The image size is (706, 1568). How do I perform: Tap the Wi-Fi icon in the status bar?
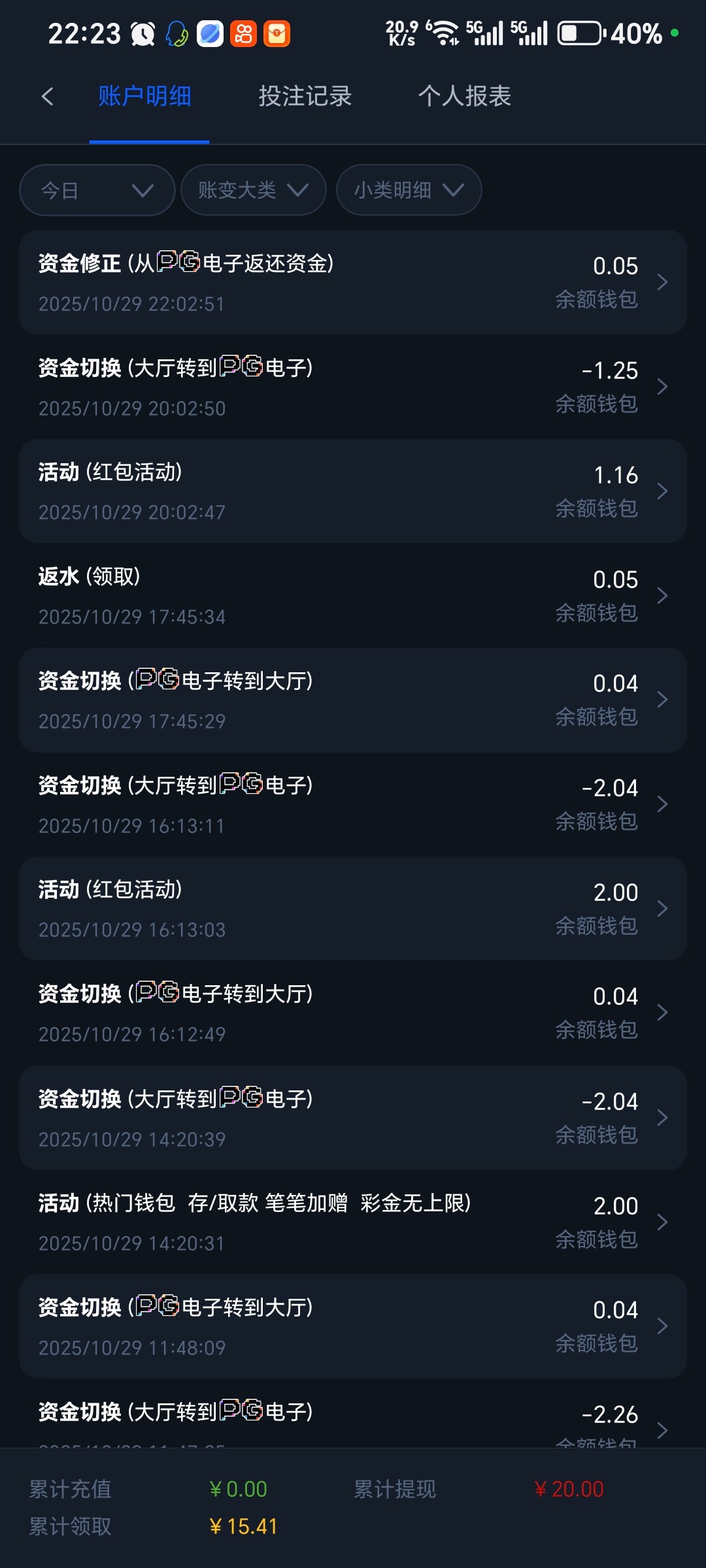click(444, 31)
